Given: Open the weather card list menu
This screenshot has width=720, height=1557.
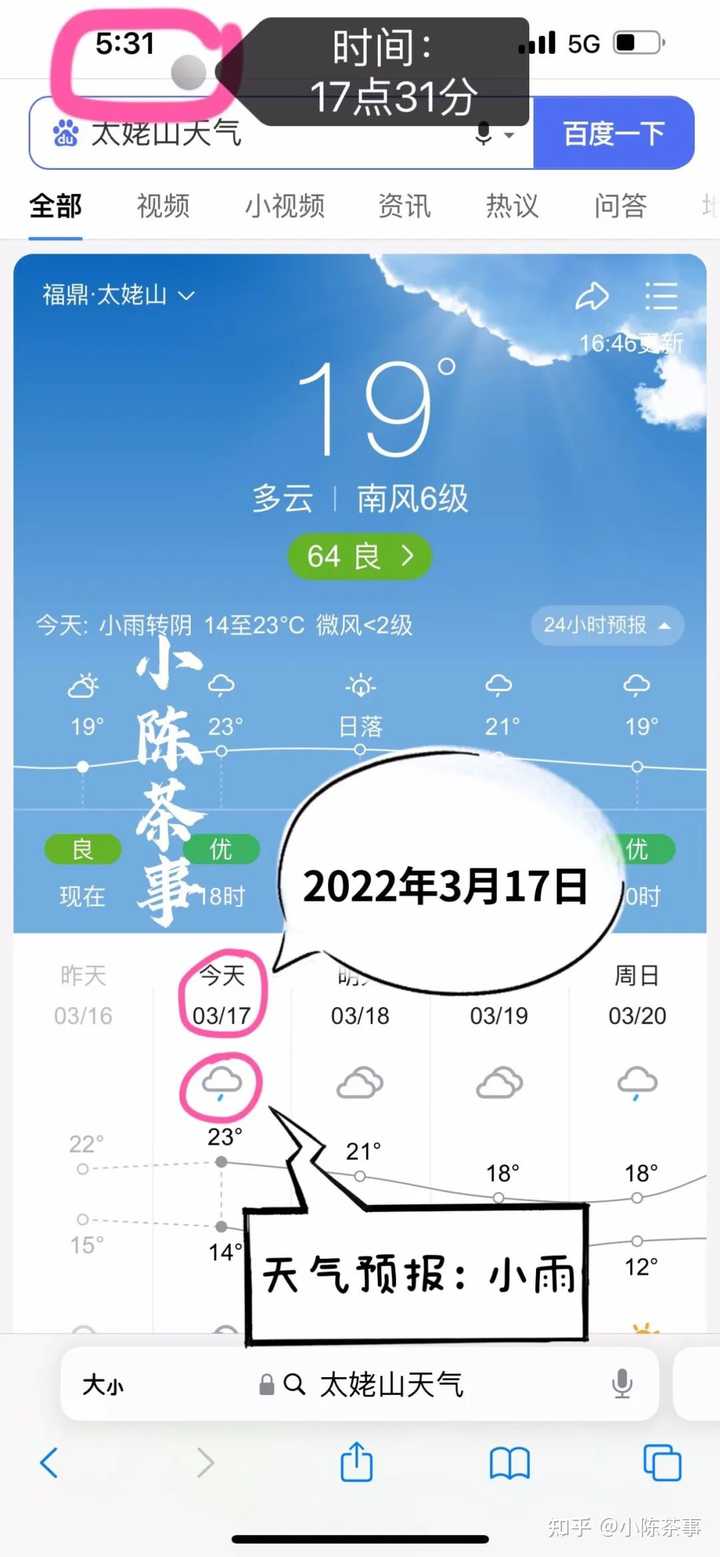Looking at the screenshot, I should [661, 295].
